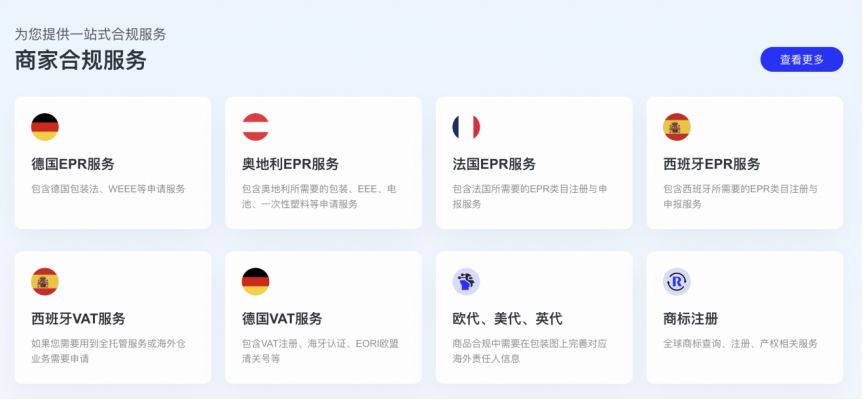The height and width of the screenshot is (400, 863).
Task: Open the 西班牙VAT服务 card
Action: point(112,318)
